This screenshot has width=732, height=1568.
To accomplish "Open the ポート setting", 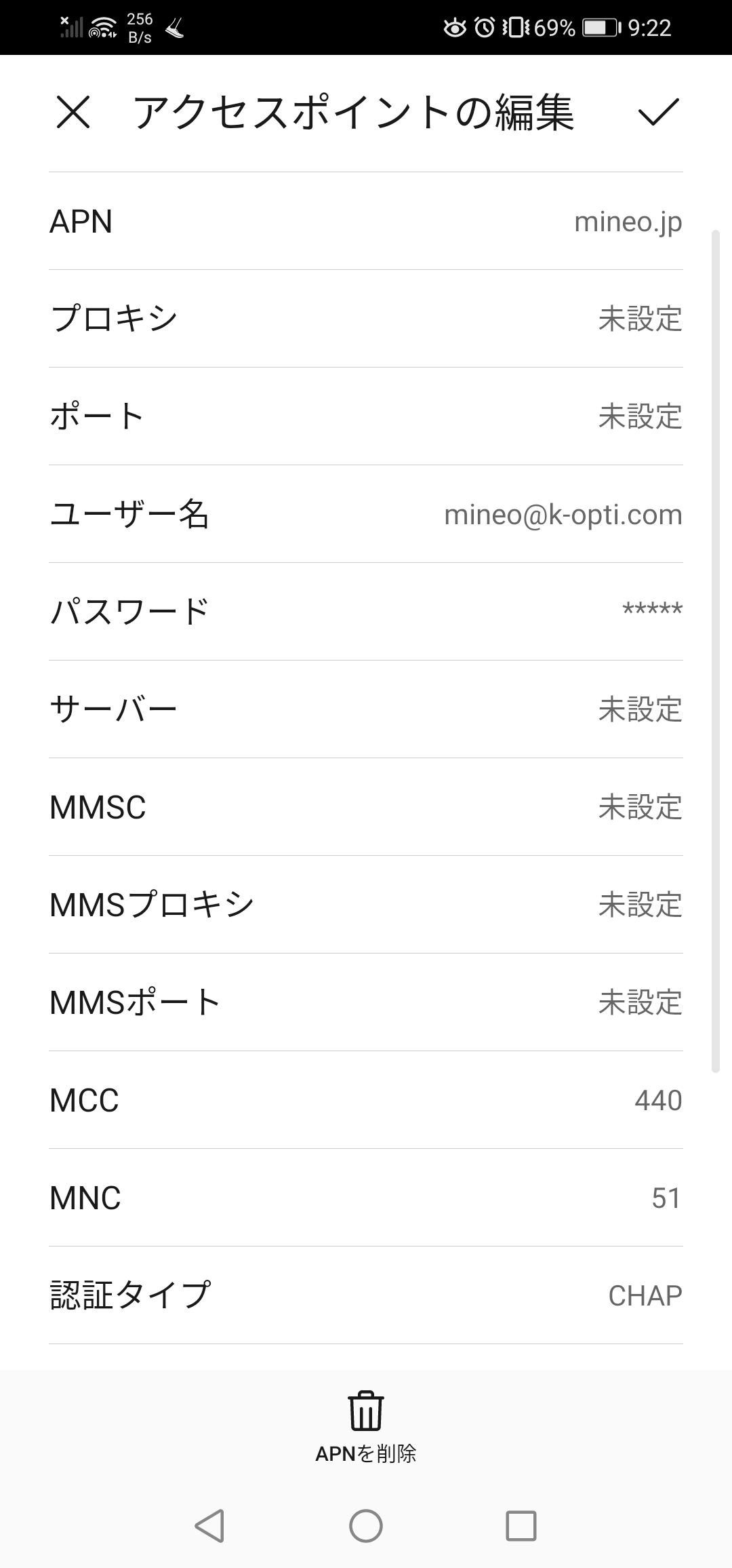I will (x=366, y=416).
